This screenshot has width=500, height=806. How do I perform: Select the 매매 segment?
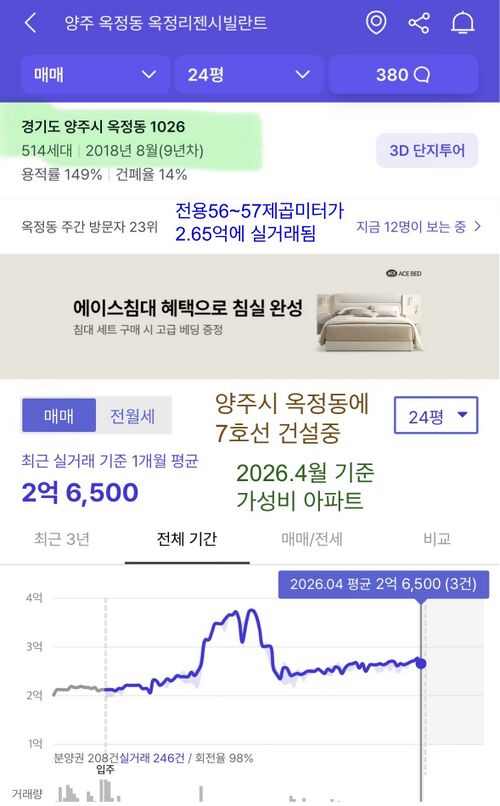tap(59, 415)
